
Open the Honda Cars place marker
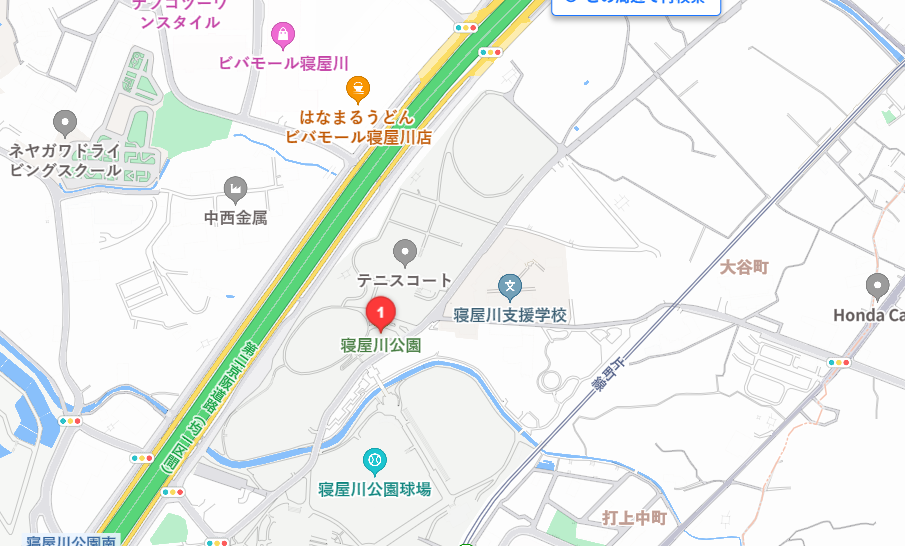[878, 285]
